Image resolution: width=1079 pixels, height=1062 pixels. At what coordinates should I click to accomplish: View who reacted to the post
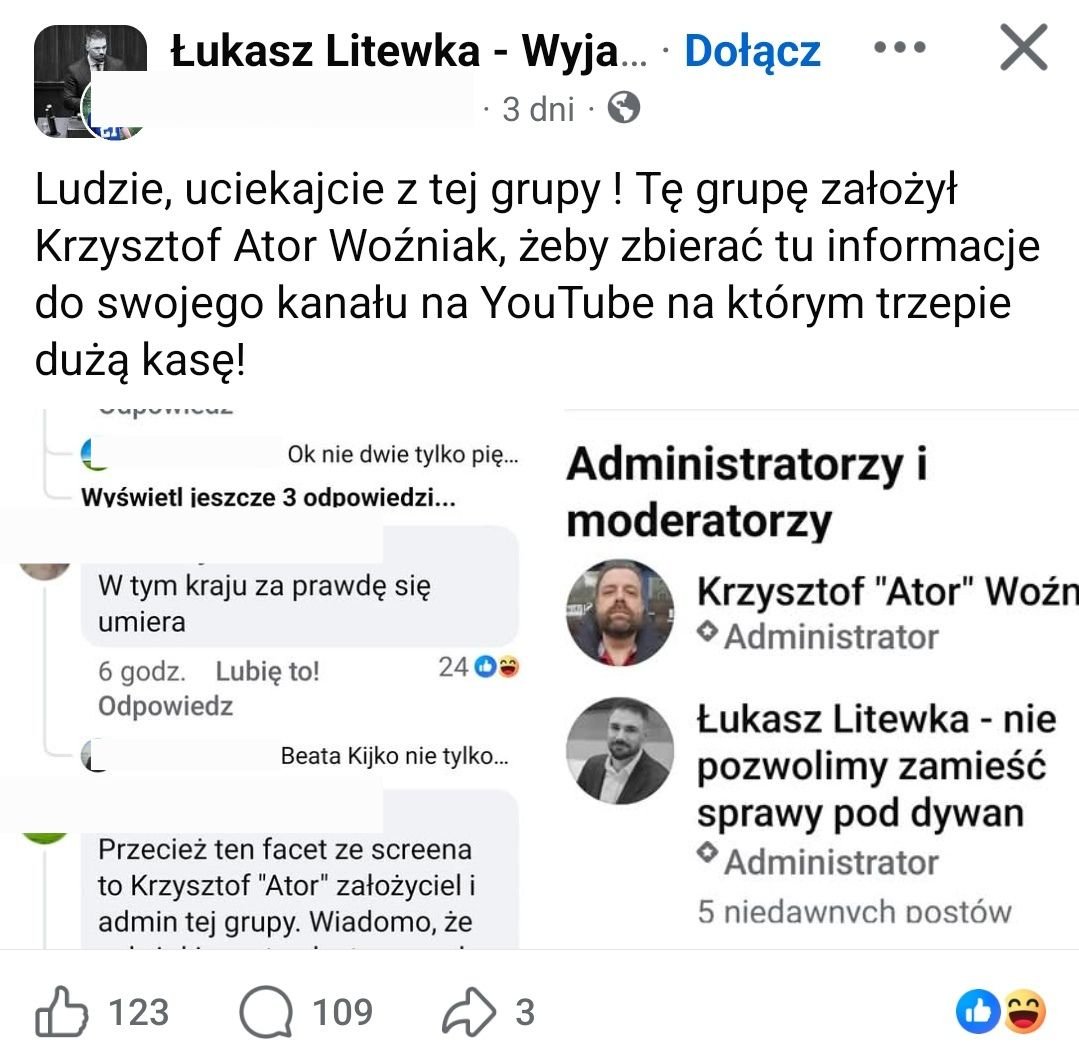coord(1001,1012)
